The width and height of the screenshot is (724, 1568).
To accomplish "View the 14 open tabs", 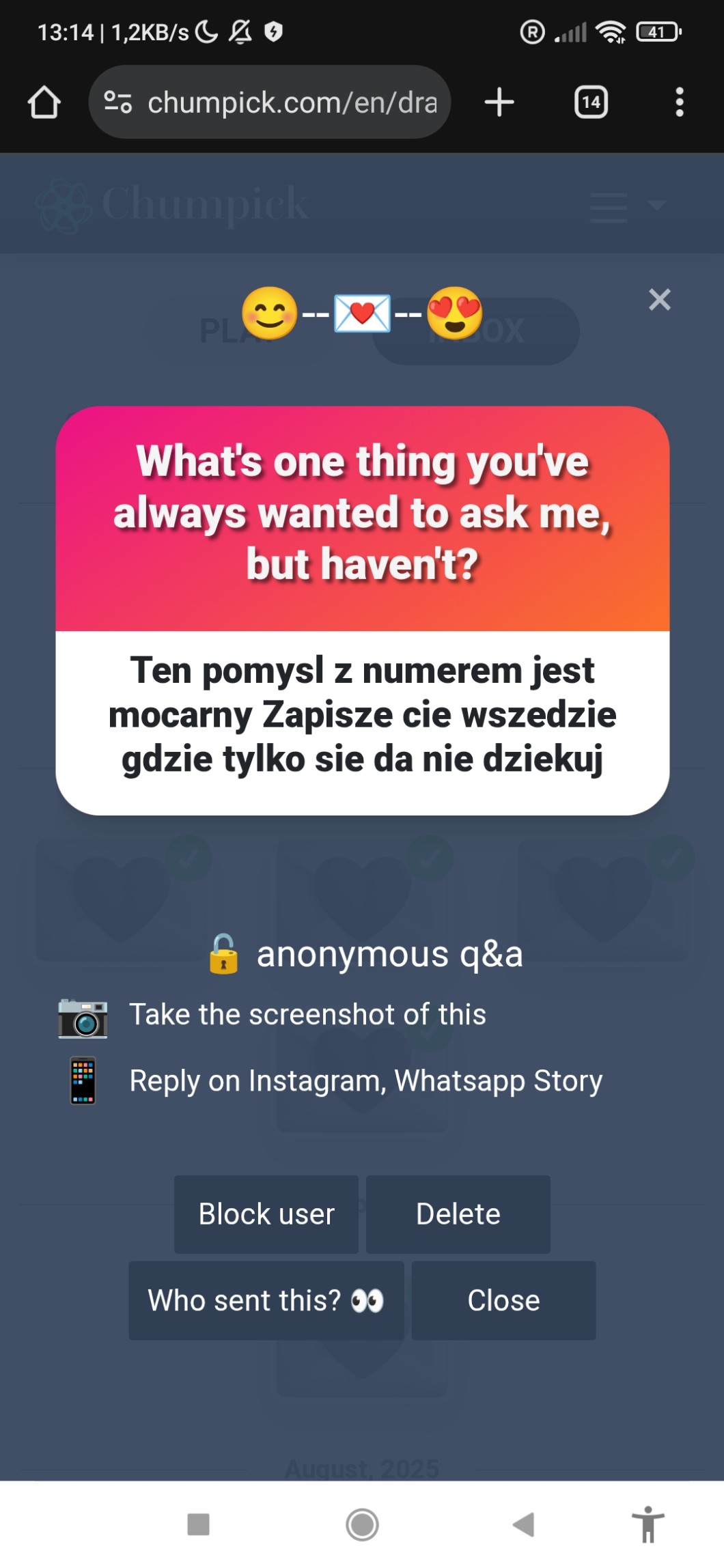I will tap(591, 102).
